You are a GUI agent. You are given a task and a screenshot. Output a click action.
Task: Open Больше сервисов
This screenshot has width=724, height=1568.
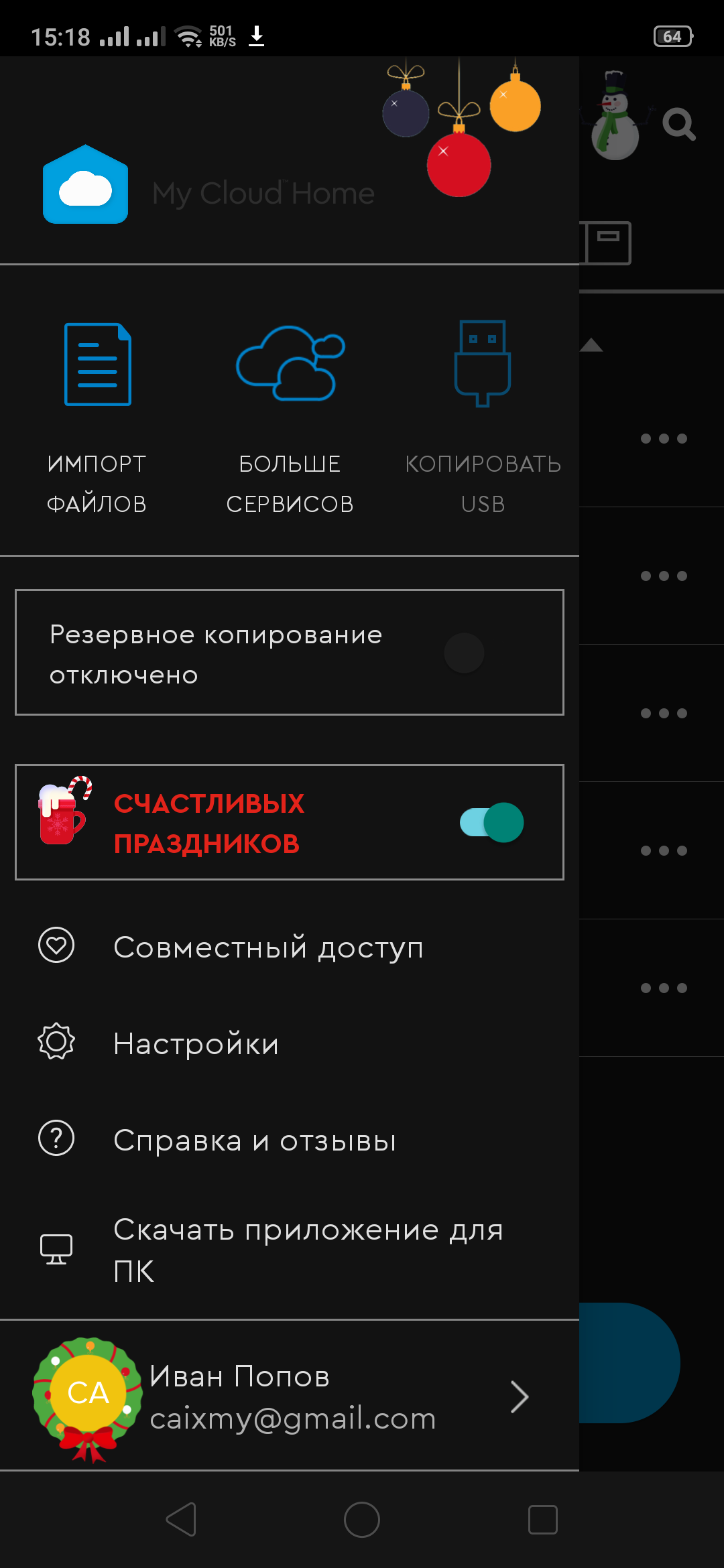coord(290,415)
